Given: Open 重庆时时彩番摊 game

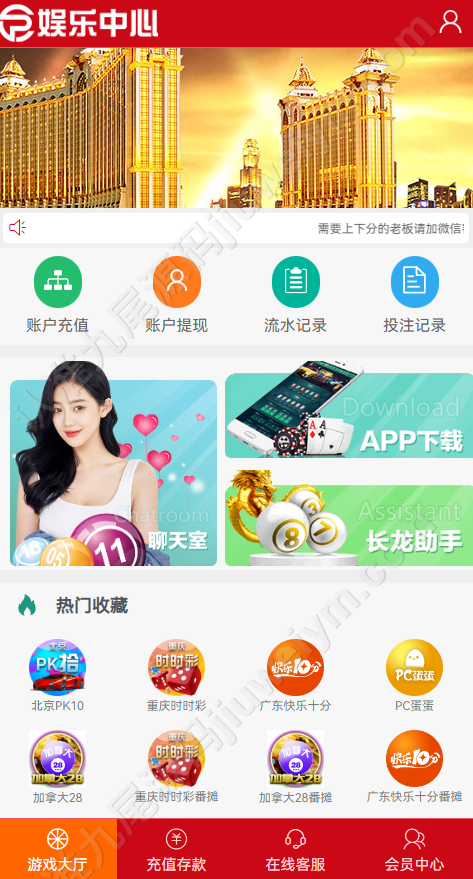Looking at the screenshot, I should tap(177, 767).
